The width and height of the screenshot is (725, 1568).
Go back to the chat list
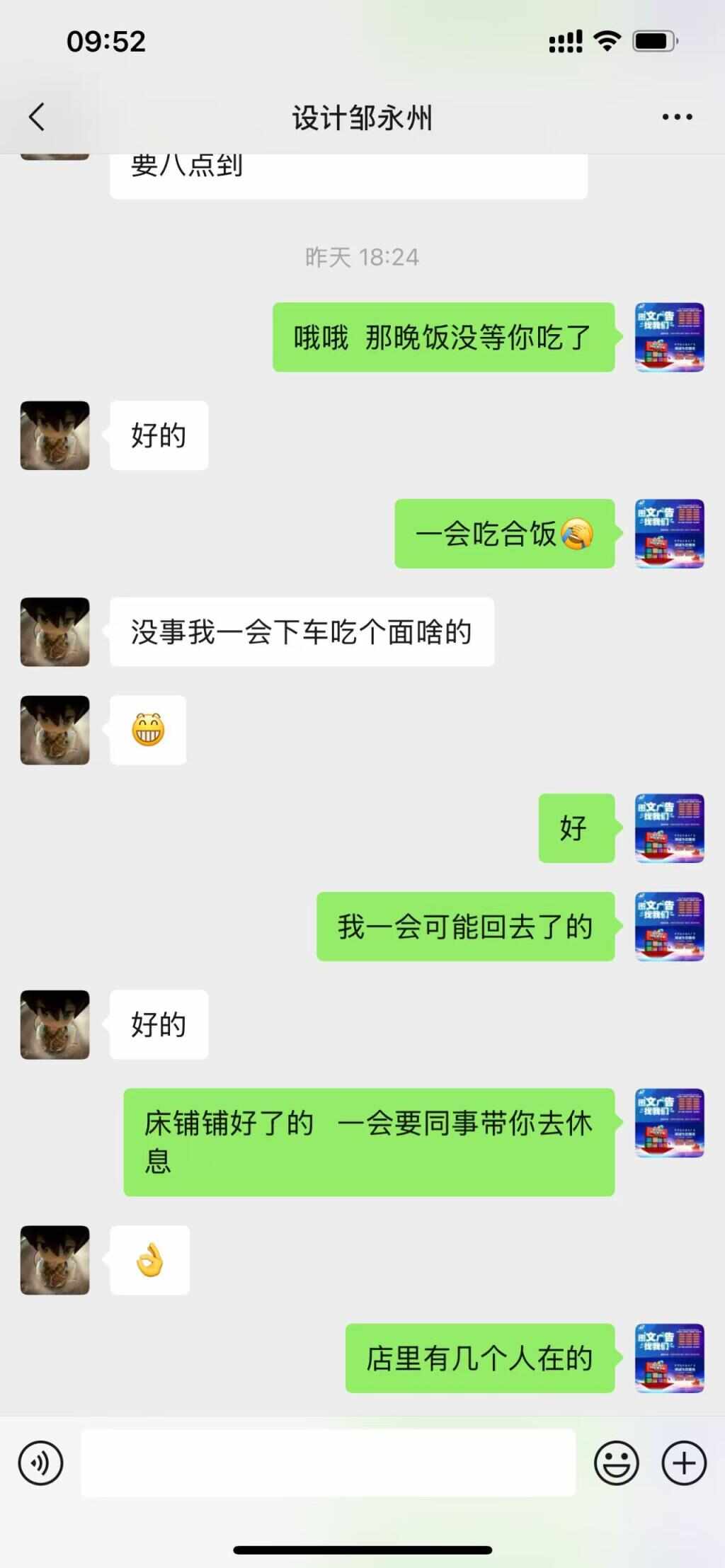(37, 117)
